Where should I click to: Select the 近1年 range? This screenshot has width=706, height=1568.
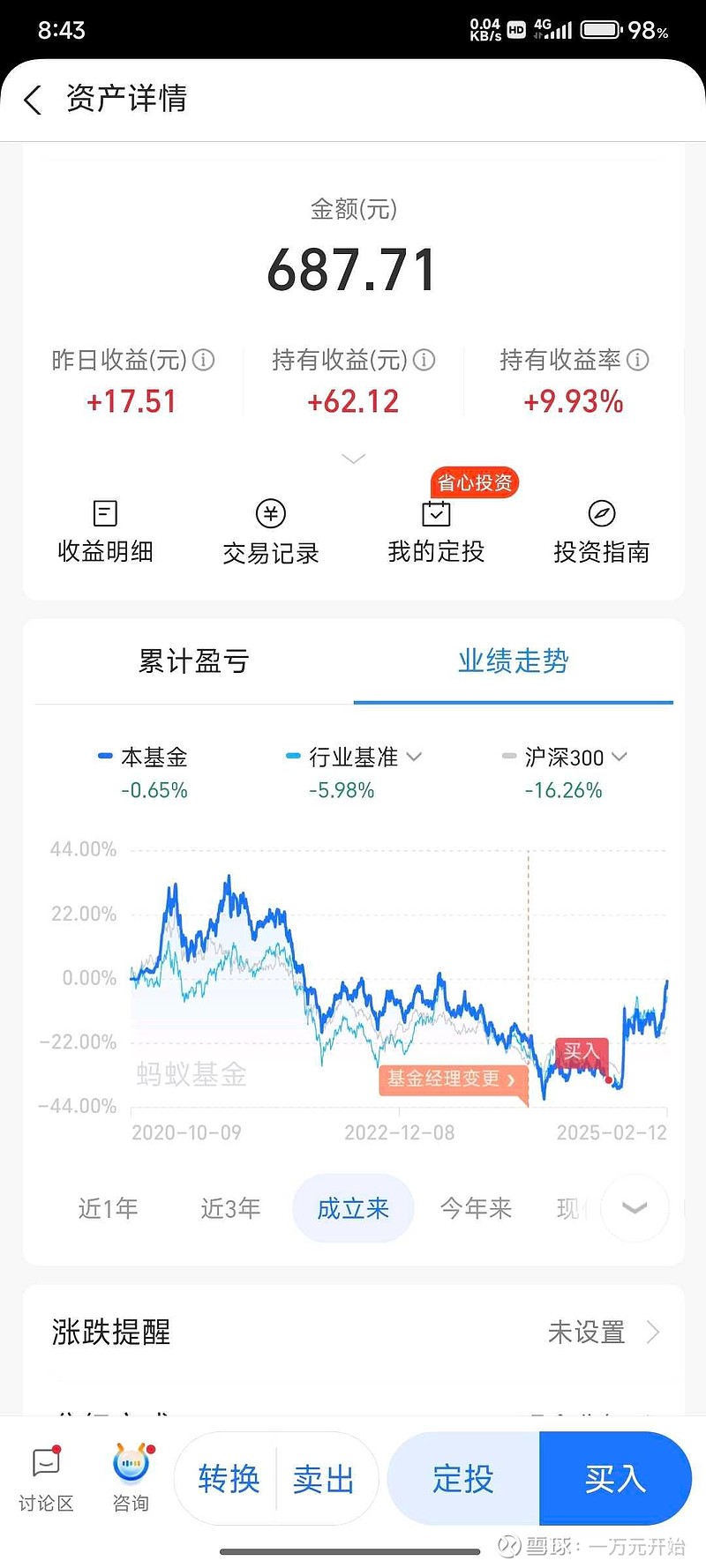(108, 1208)
